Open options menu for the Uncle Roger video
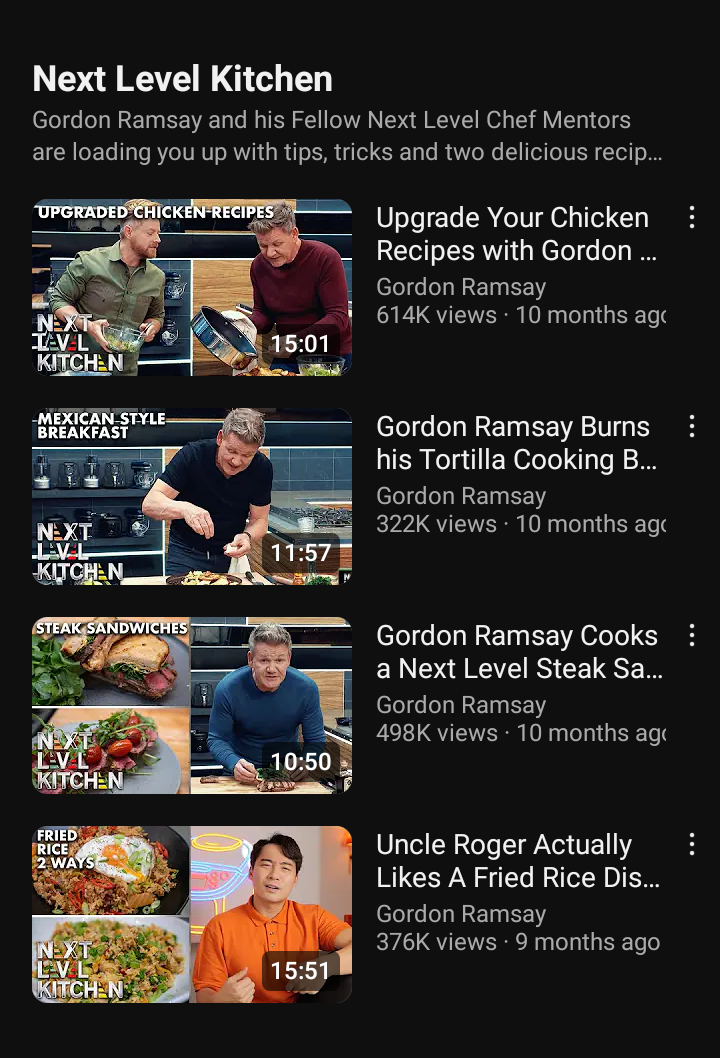The width and height of the screenshot is (720, 1058). (x=692, y=845)
